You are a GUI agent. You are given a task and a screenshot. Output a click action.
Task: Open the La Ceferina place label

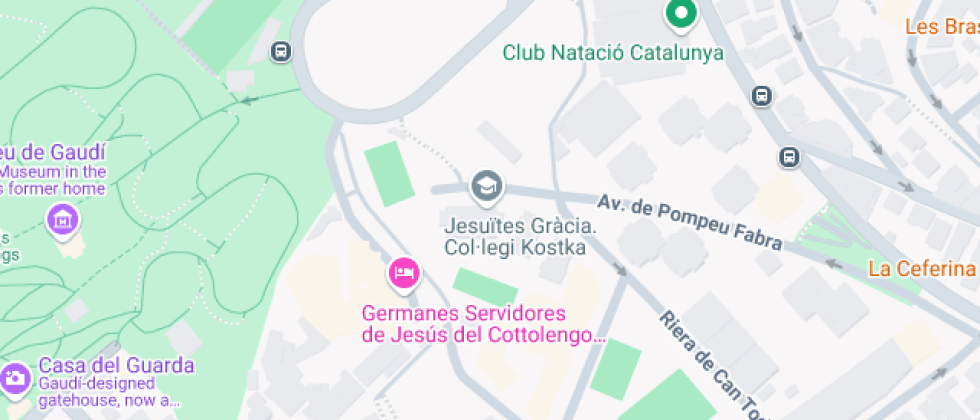922,269
